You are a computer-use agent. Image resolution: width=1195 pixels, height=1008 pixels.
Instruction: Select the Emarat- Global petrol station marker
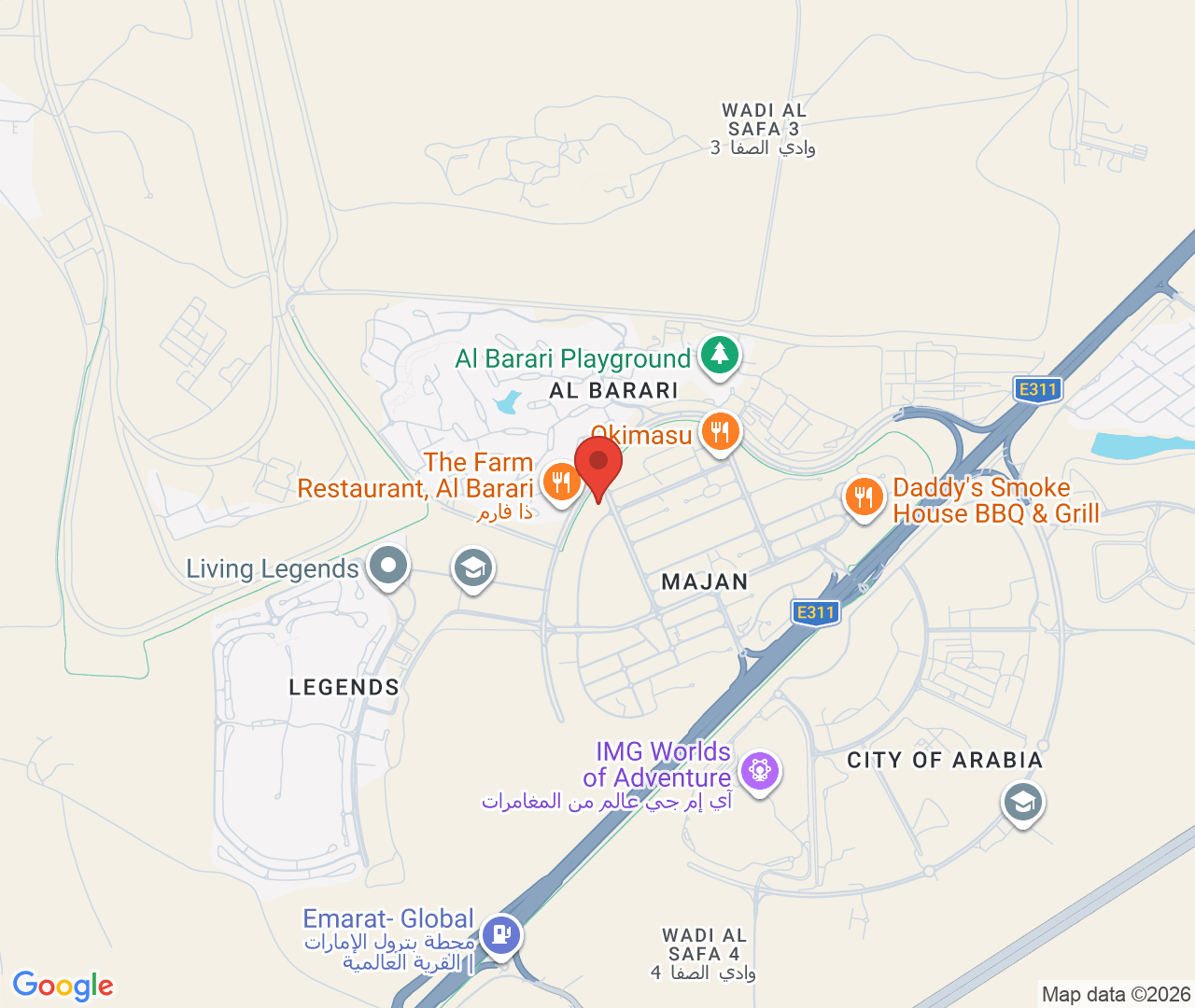501,933
